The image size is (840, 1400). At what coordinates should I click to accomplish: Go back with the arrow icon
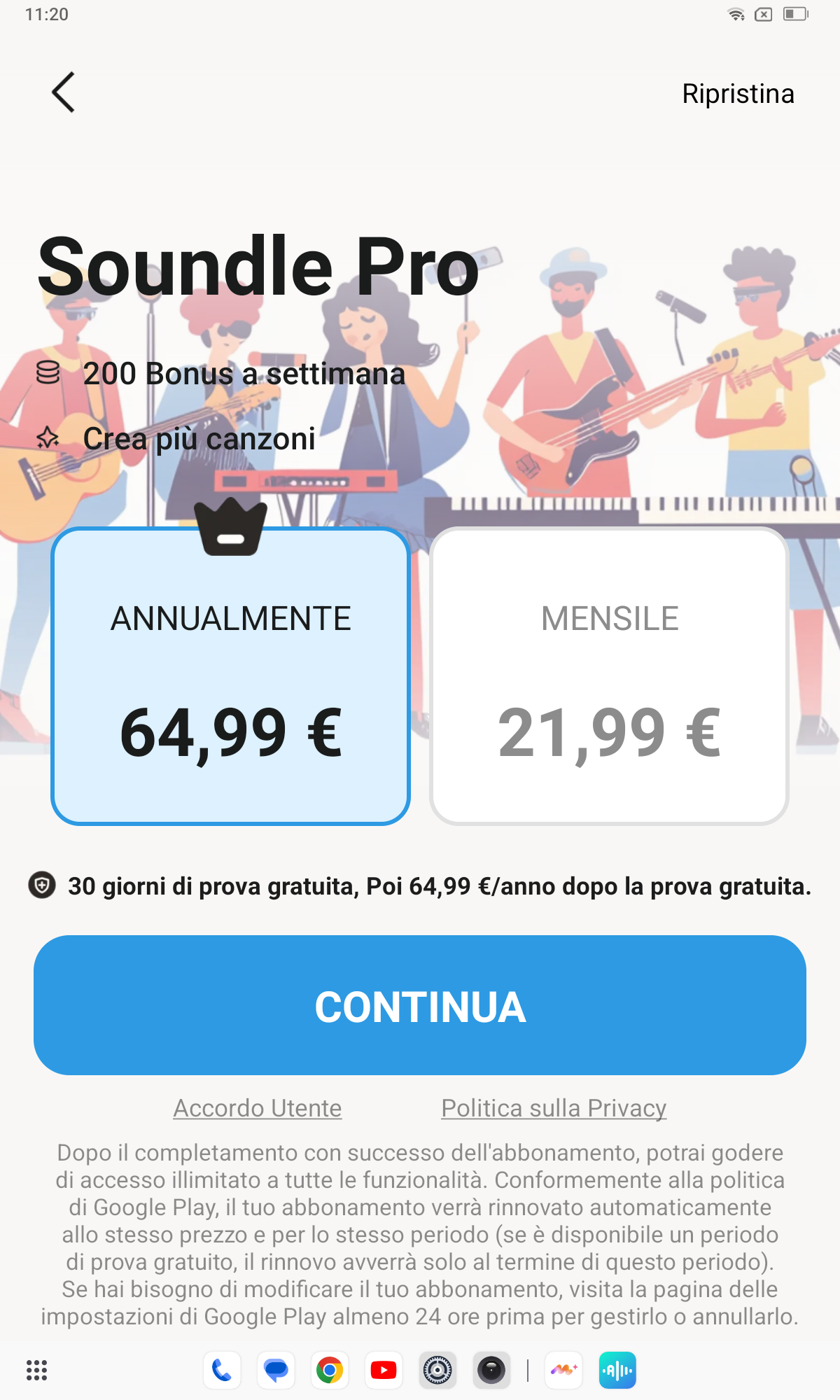click(63, 92)
